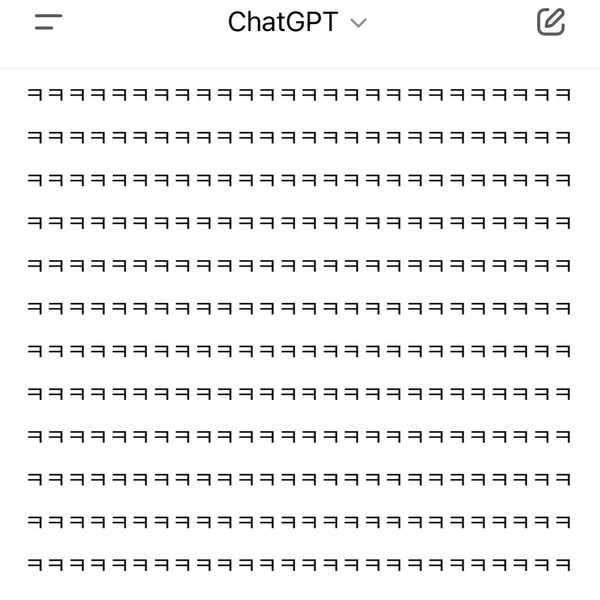
Task: Open the sidebar menu
Action: click(48, 22)
